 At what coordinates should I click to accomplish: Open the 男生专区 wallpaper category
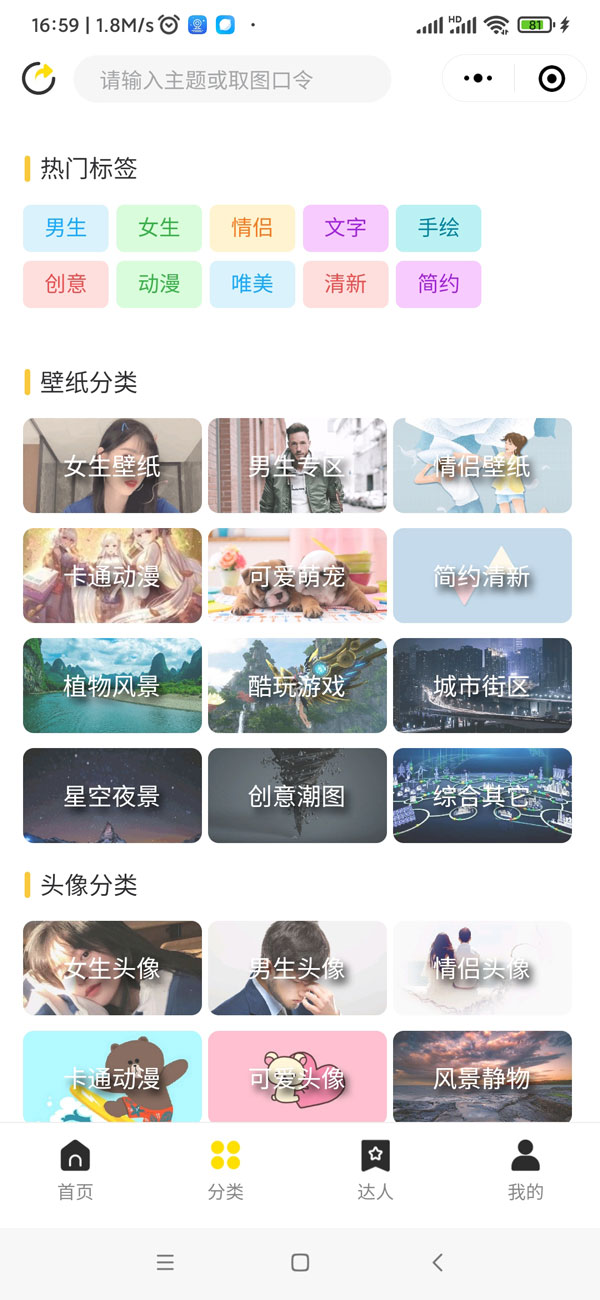(x=297, y=466)
